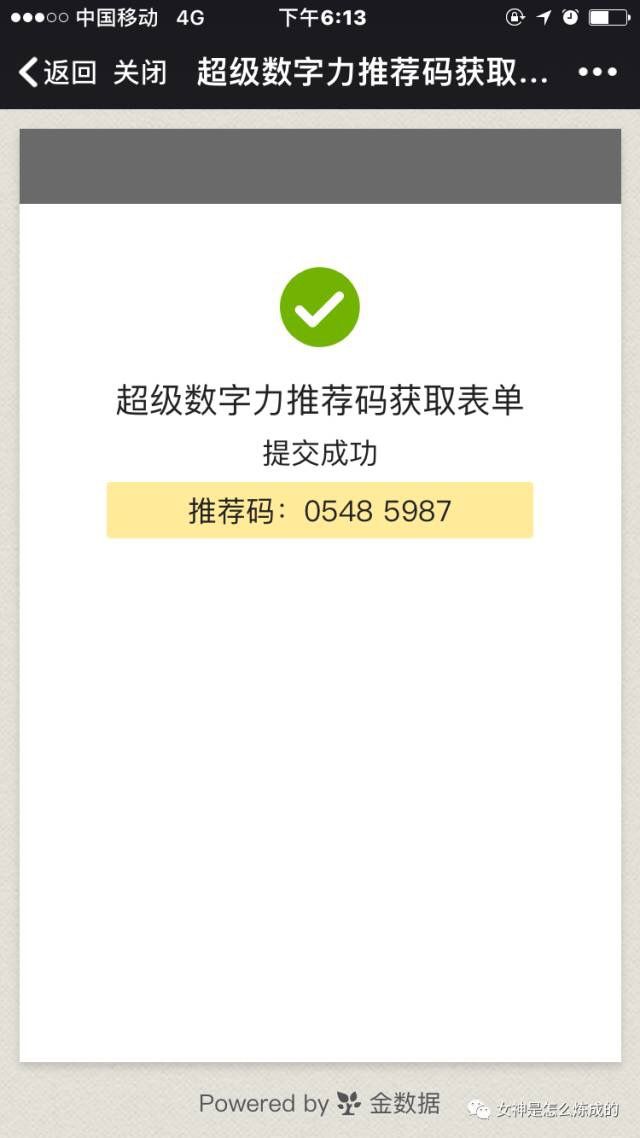Image resolution: width=640 pixels, height=1138 pixels.
Task: Go back using the 返回 button
Action: (x=58, y=73)
